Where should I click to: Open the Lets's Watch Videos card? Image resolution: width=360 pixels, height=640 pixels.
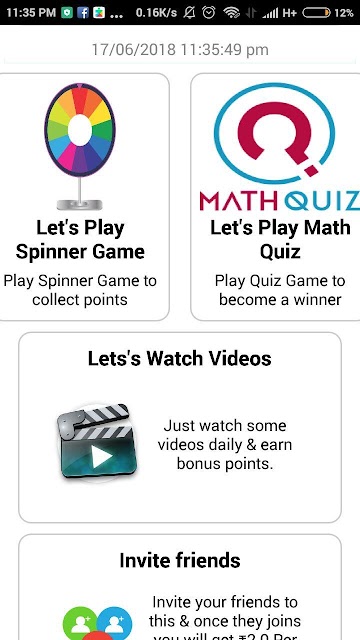(180, 427)
